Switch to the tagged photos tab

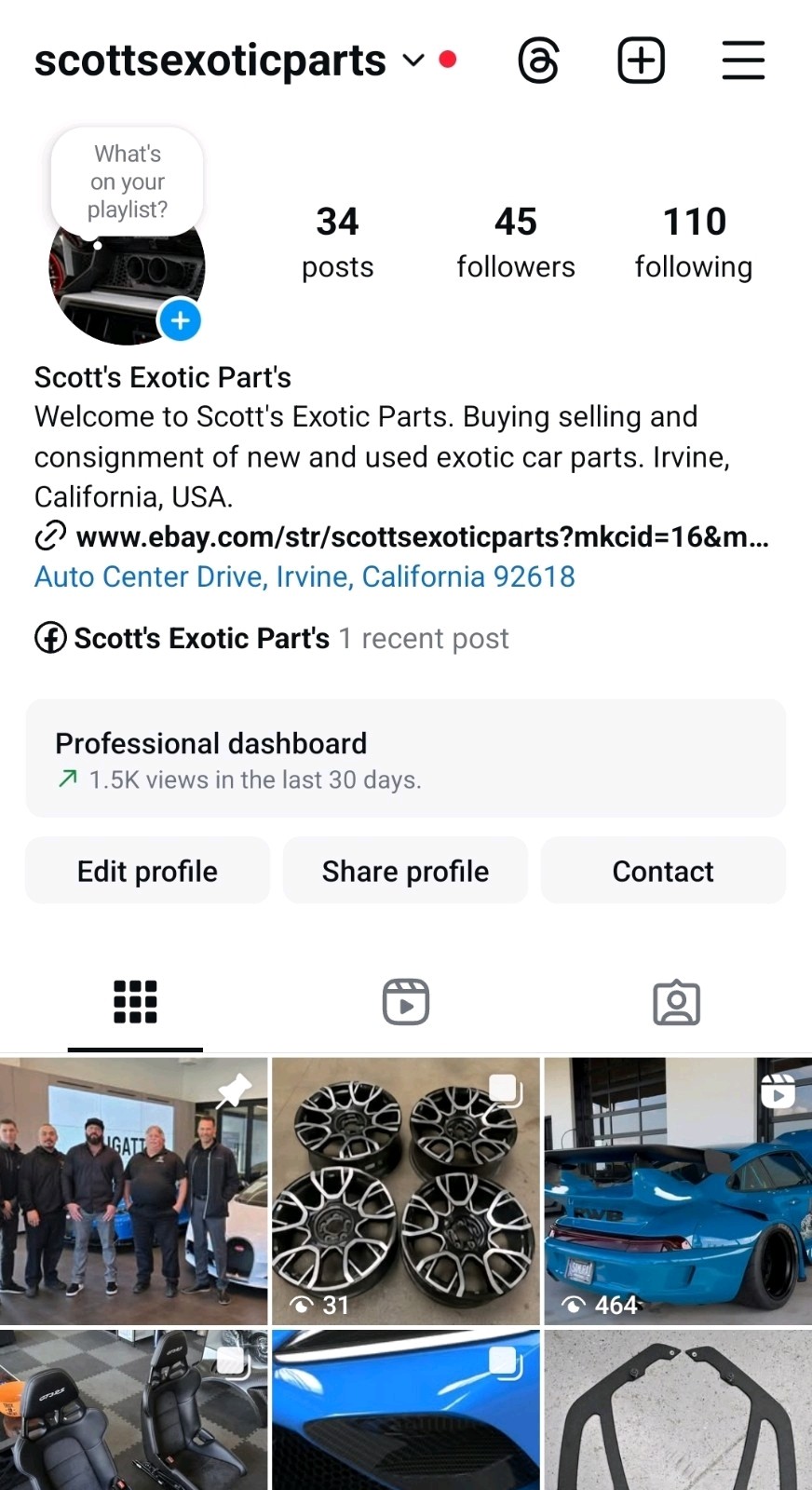677,1003
